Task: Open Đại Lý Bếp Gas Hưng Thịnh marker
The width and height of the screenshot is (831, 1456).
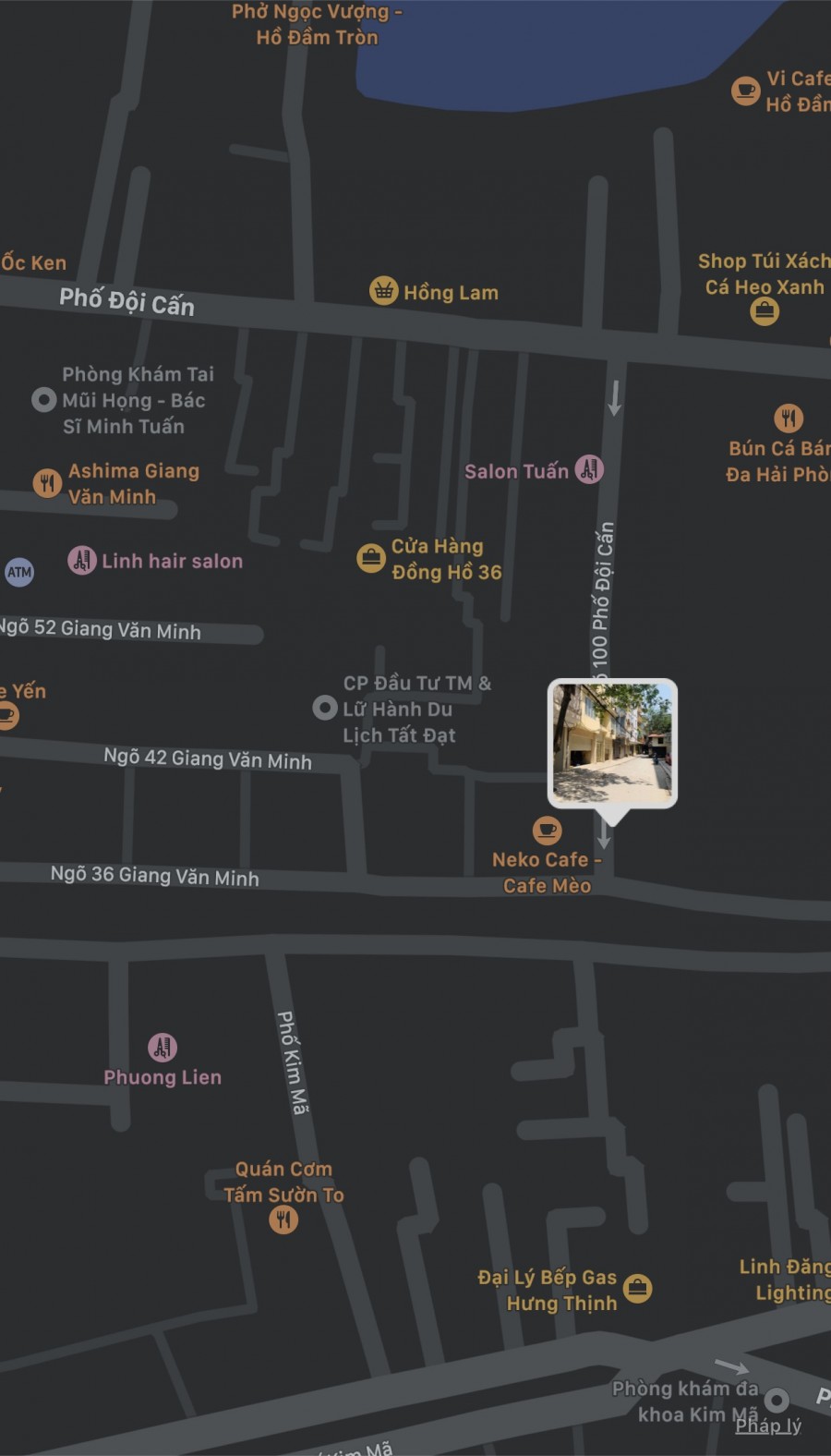Action: coord(637,1287)
